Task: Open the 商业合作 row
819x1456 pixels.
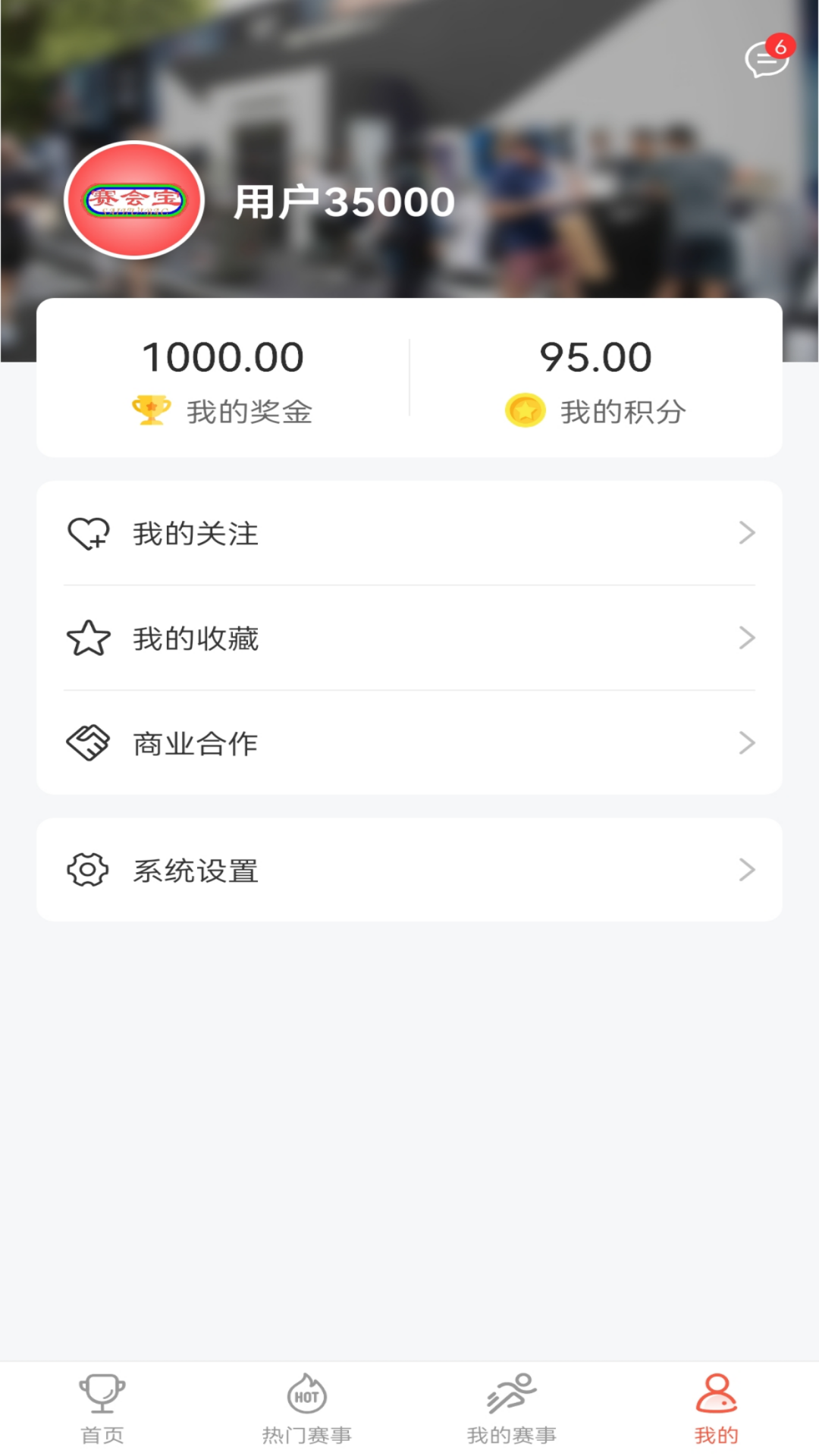Action: click(x=409, y=744)
